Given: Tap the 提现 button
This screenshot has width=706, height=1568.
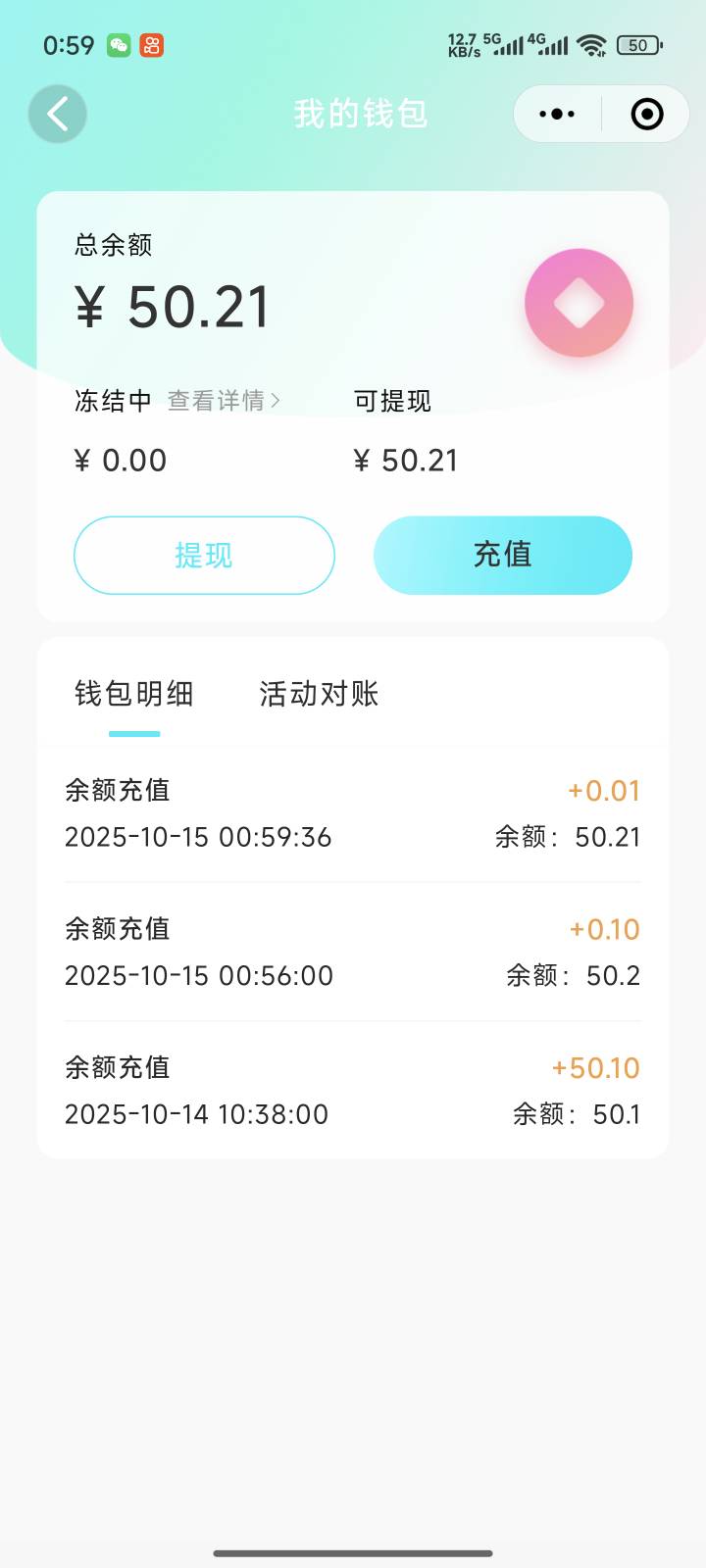Looking at the screenshot, I should pos(204,556).
